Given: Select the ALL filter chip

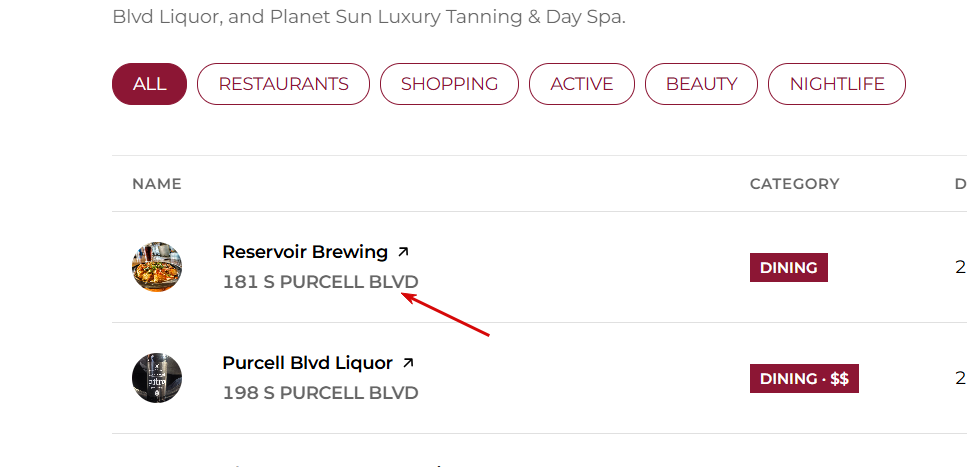Looking at the screenshot, I should [149, 84].
